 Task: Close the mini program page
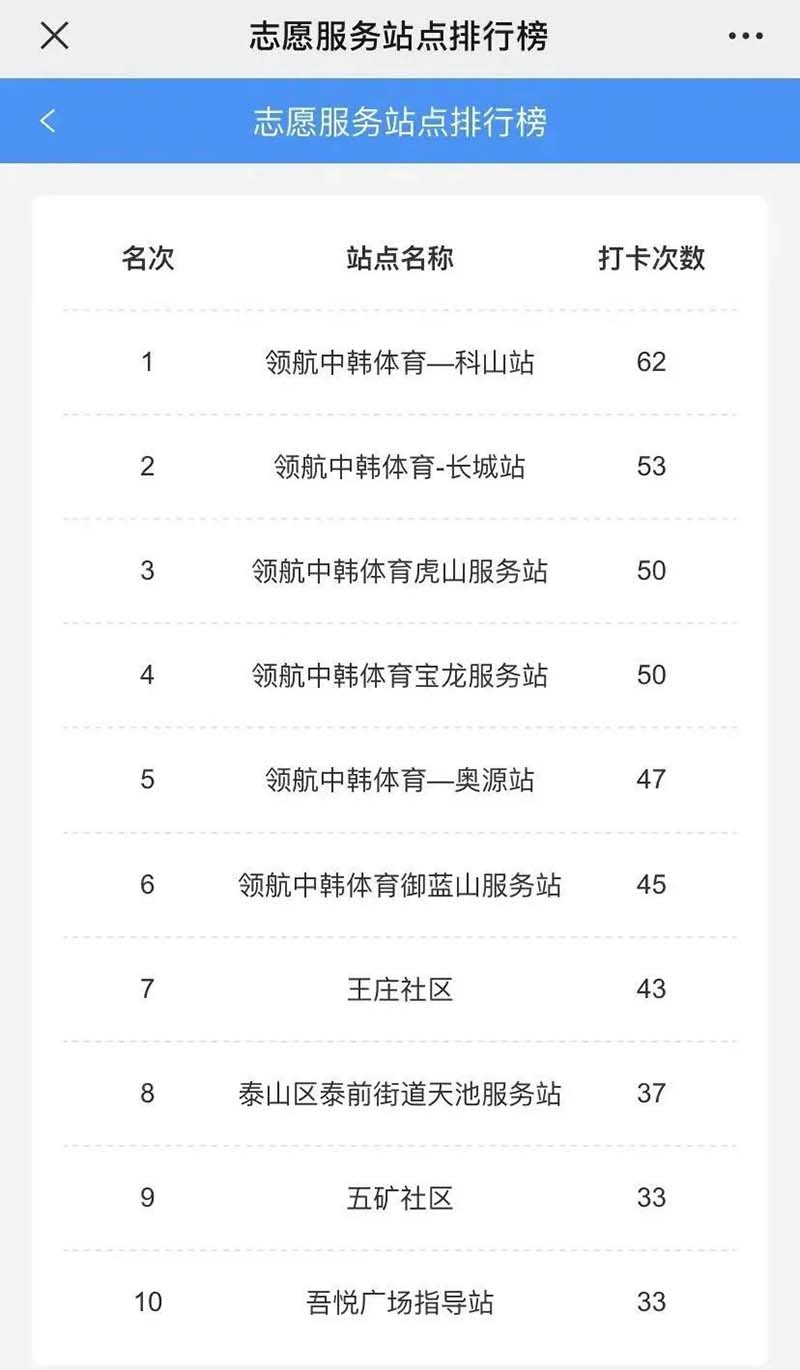pyautogui.click(x=54, y=37)
